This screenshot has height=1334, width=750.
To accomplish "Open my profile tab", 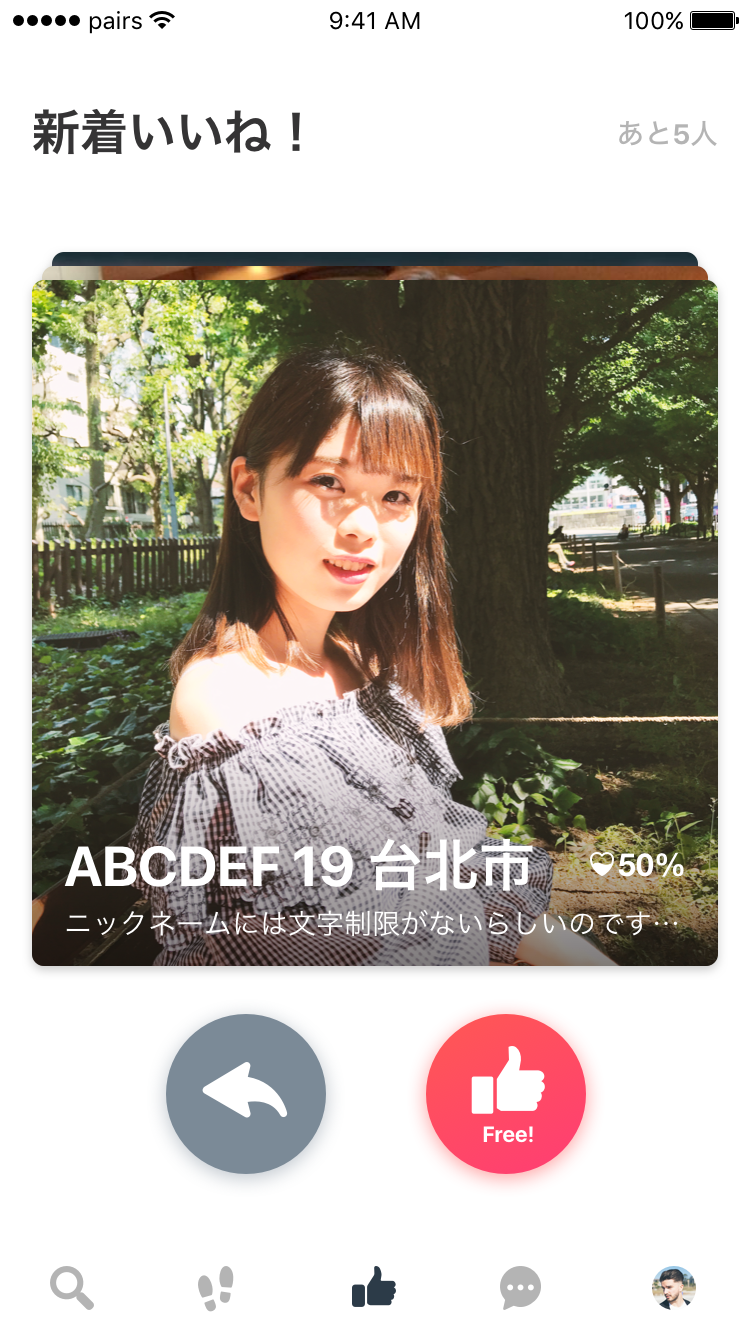I will tap(674, 1287).
